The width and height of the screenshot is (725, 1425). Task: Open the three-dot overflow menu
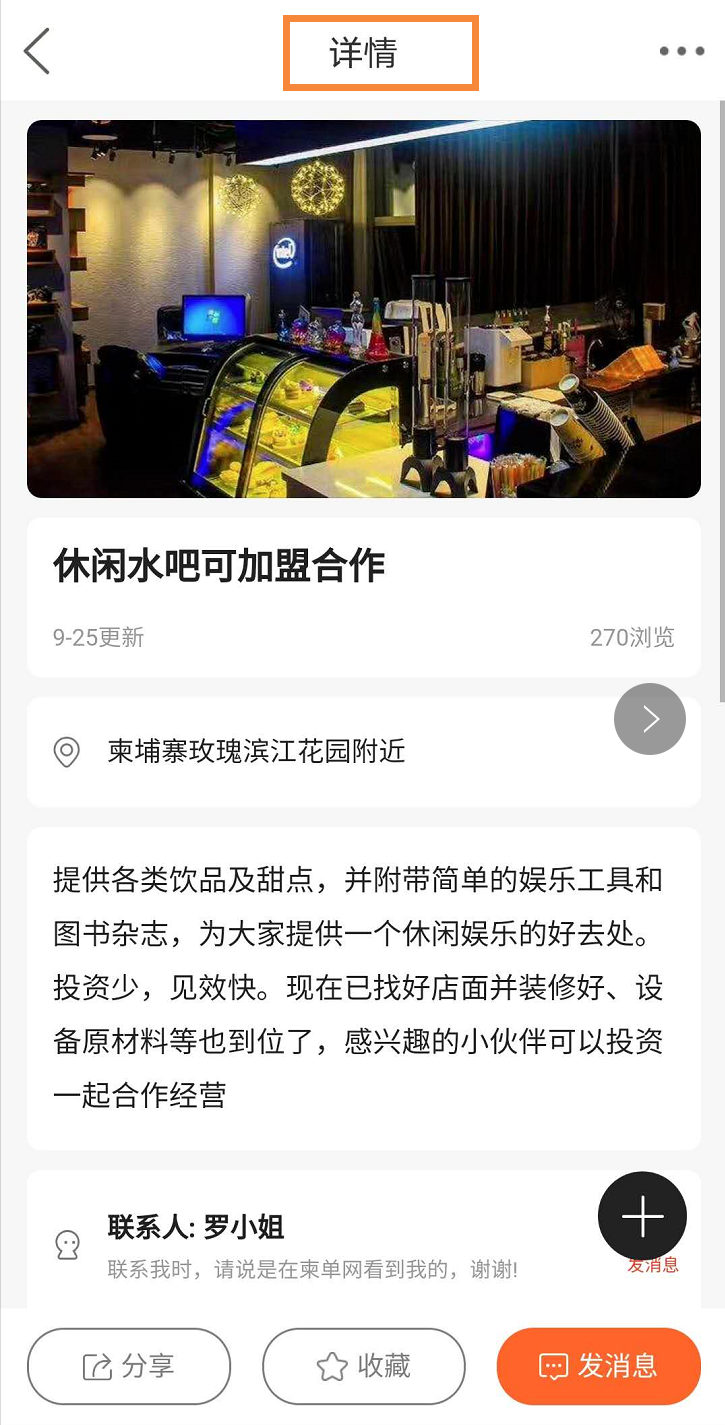pos(682,51)
